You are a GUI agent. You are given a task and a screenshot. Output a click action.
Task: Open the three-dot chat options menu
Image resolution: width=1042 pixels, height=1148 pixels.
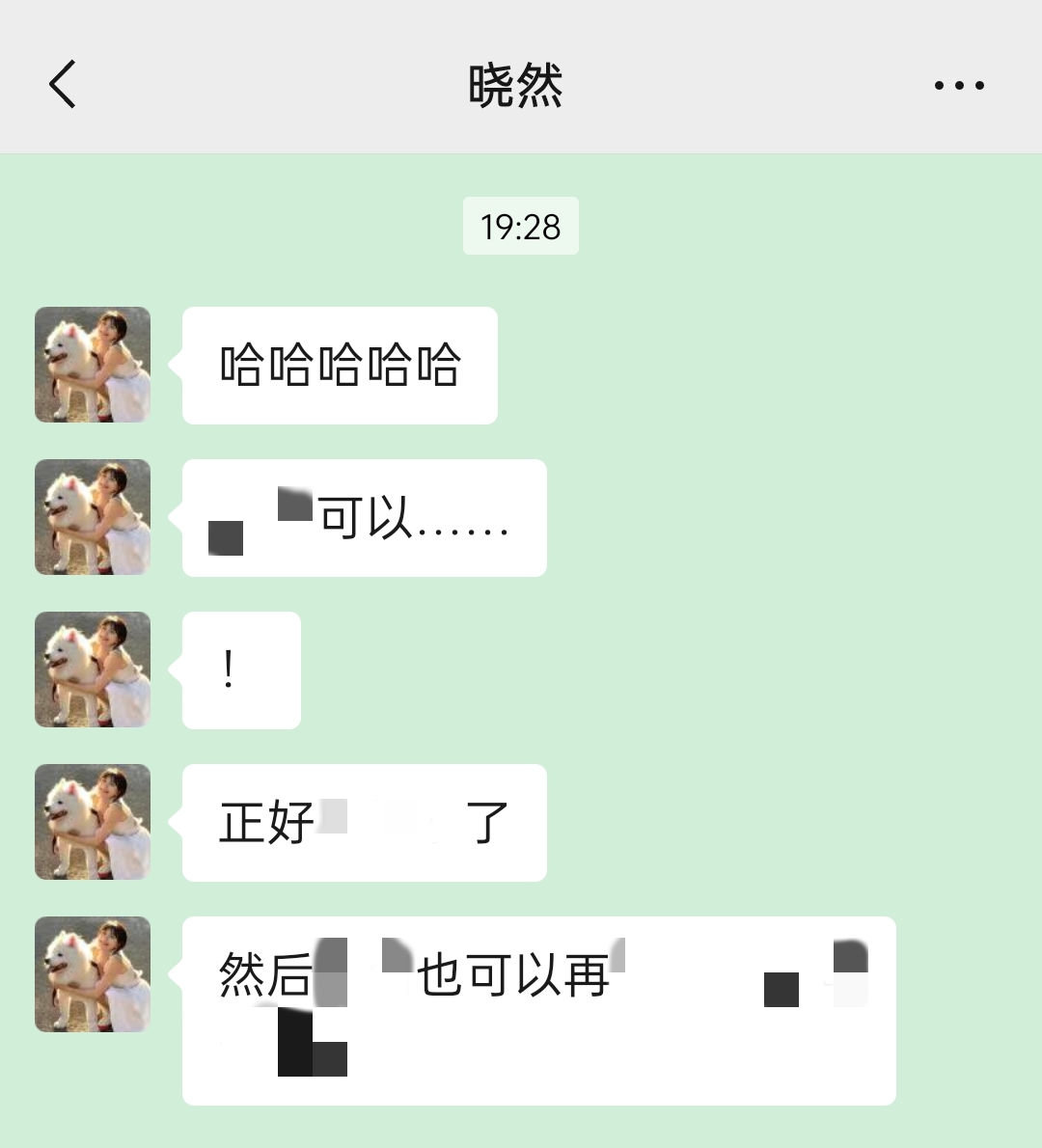pos(958,85)
